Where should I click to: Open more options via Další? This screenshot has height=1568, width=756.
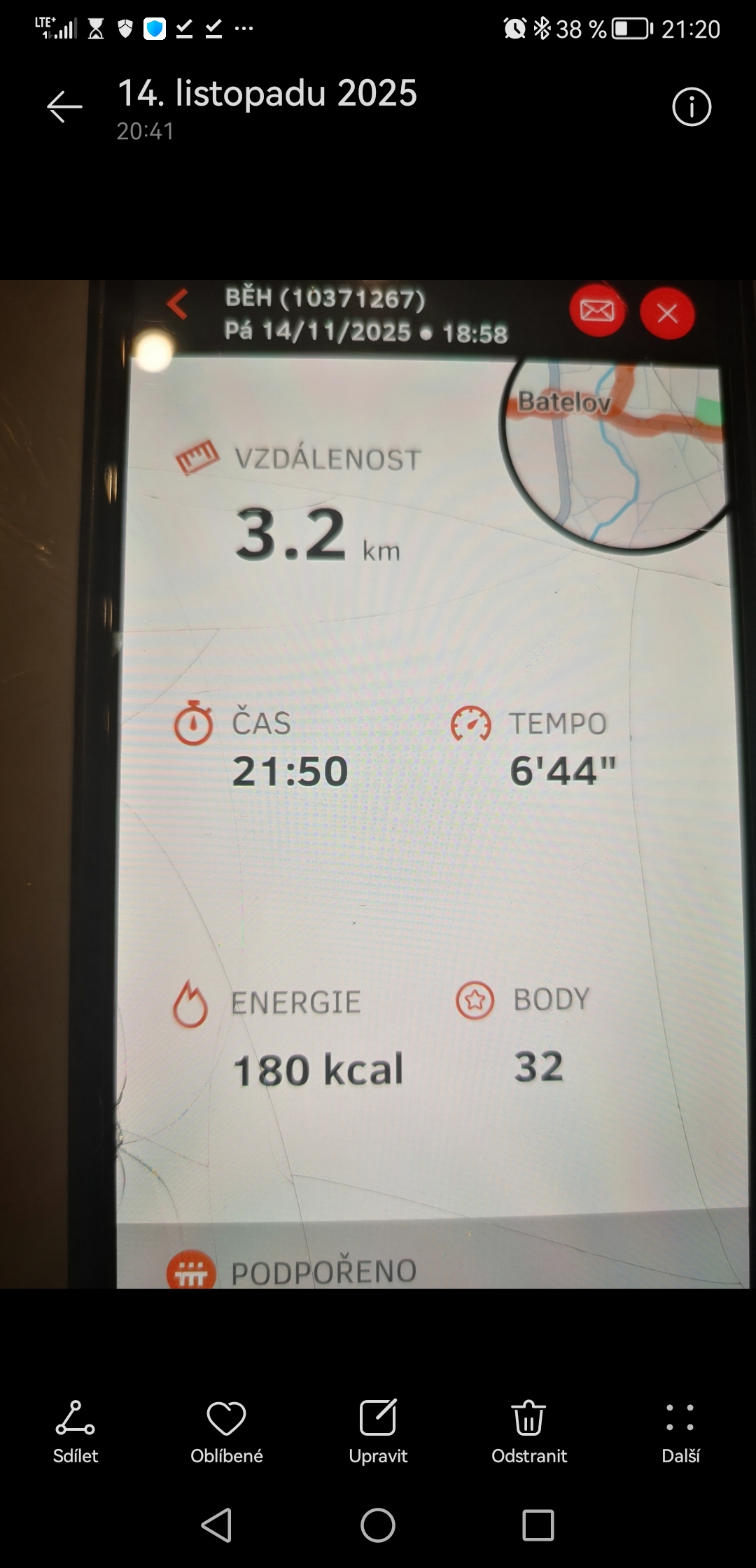coord(680,1431)
